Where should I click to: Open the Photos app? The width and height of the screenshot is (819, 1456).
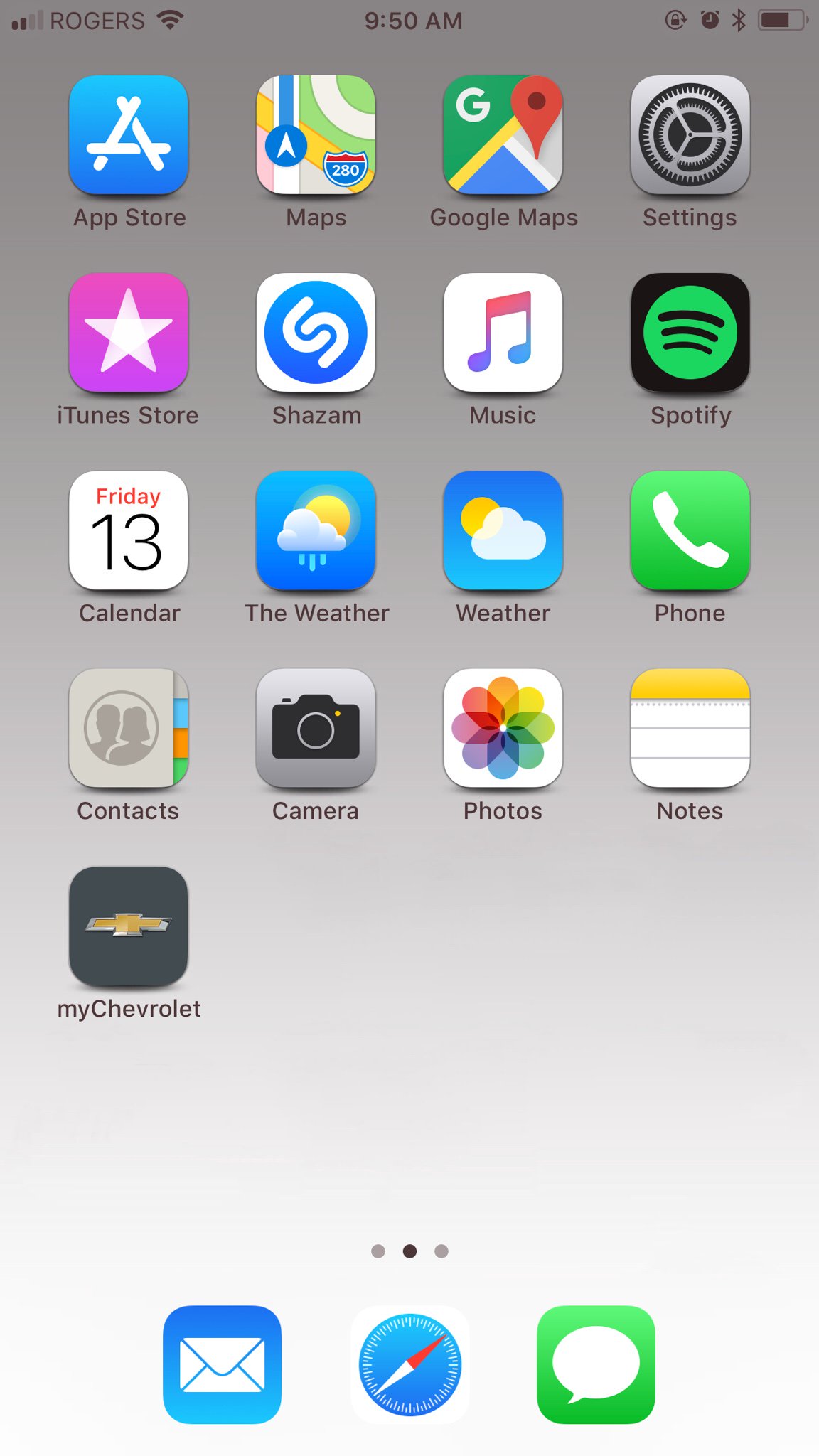click(503, 728)
